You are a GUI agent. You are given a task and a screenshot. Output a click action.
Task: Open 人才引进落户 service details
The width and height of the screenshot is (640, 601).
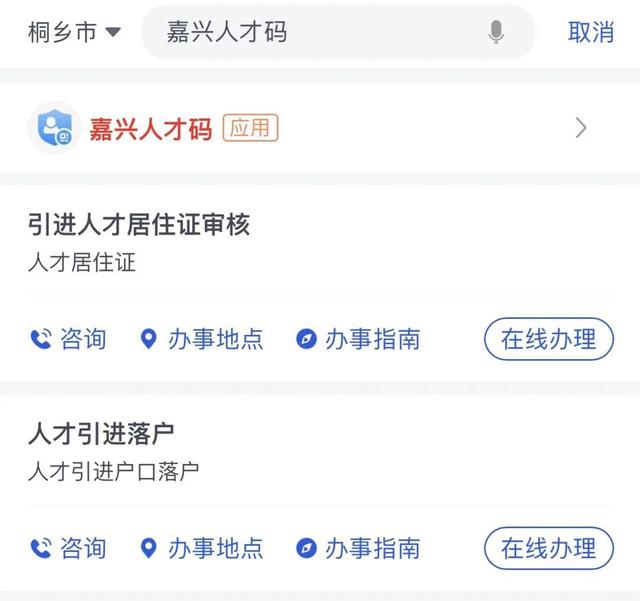pos(101,434)
